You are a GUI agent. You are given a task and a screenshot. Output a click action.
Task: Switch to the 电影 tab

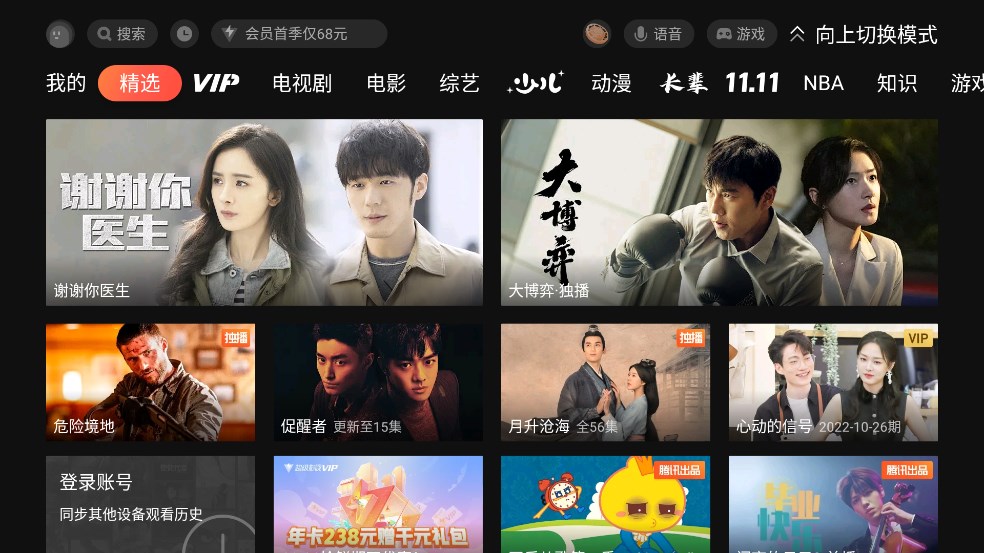pyautogui.click(x=386, y=83)
